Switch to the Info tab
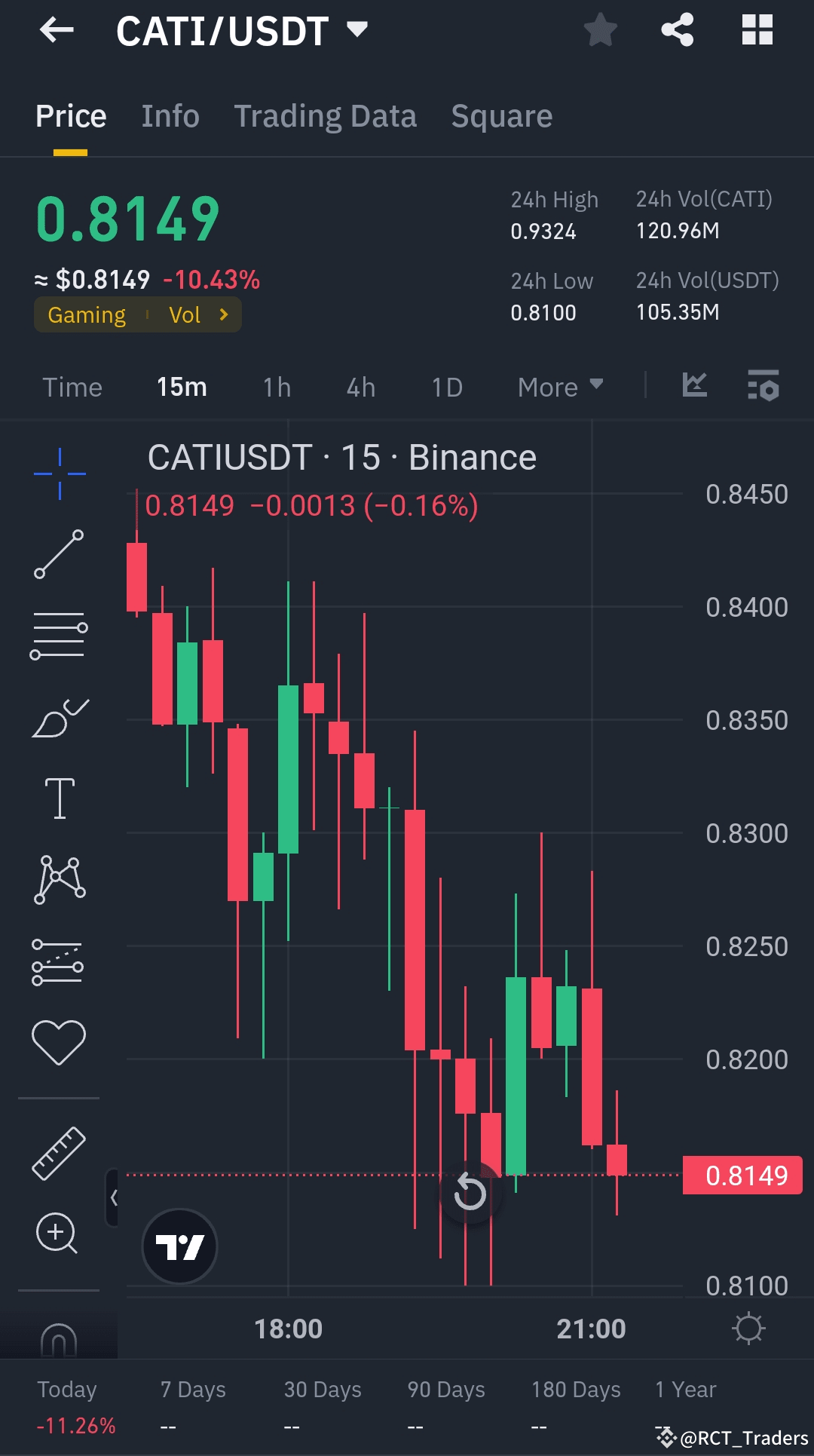This screenshot has width=814, height=1456. pos(170,116)
